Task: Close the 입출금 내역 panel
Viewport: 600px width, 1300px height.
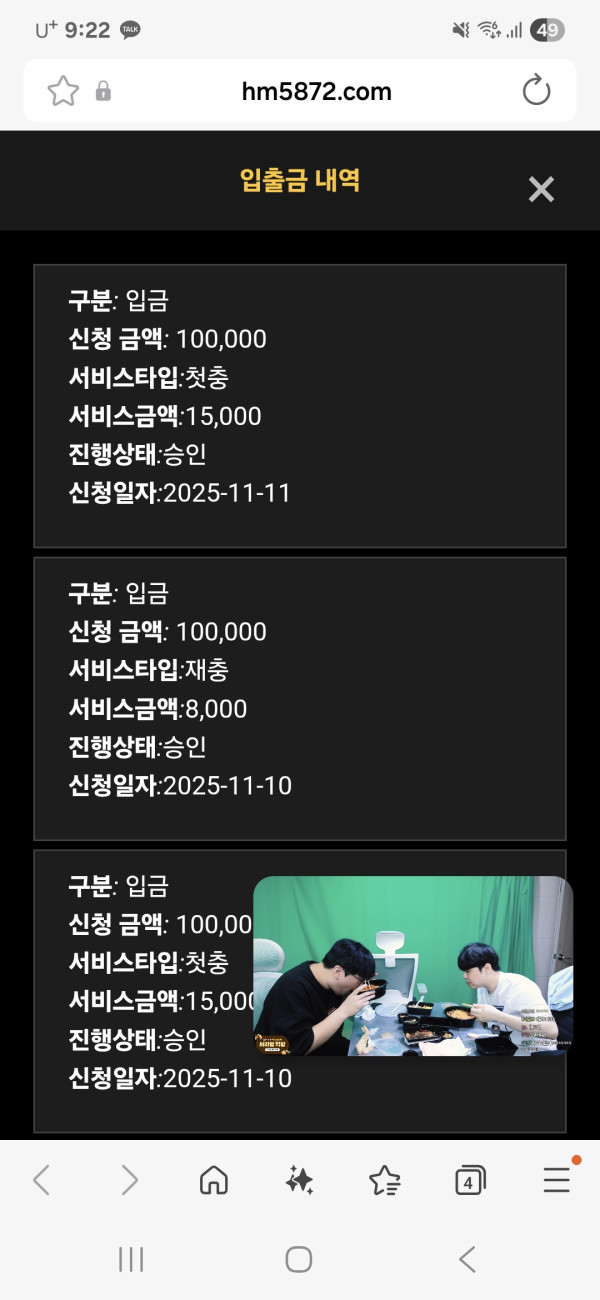Action: pyautogui.click(x=541, y=189)
